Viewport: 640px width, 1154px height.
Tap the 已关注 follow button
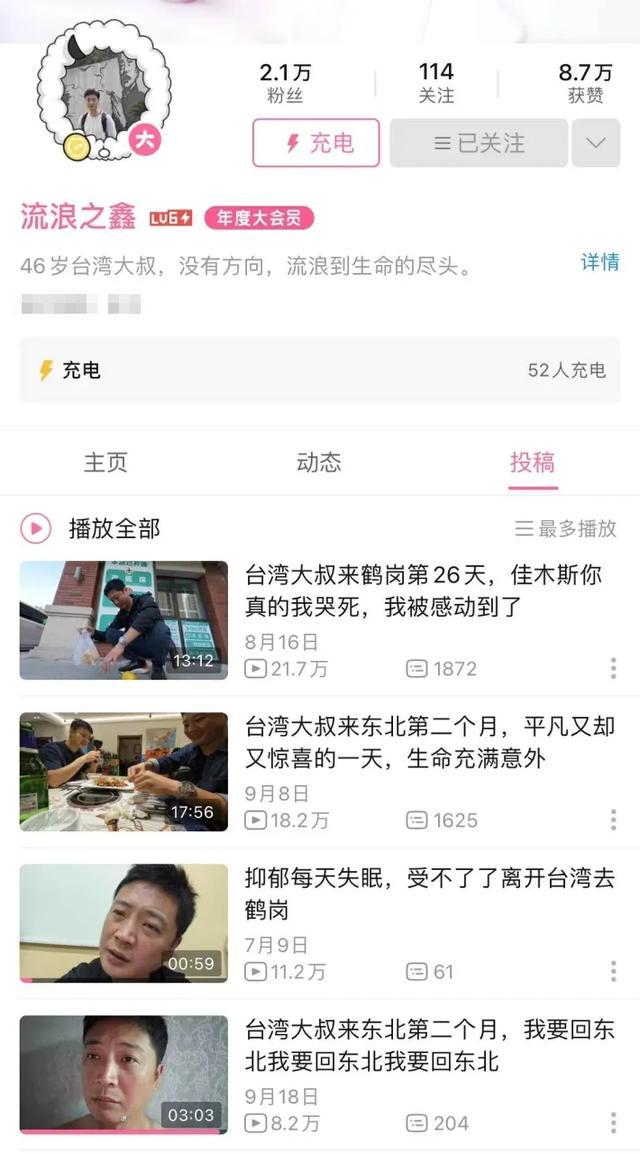479,143
